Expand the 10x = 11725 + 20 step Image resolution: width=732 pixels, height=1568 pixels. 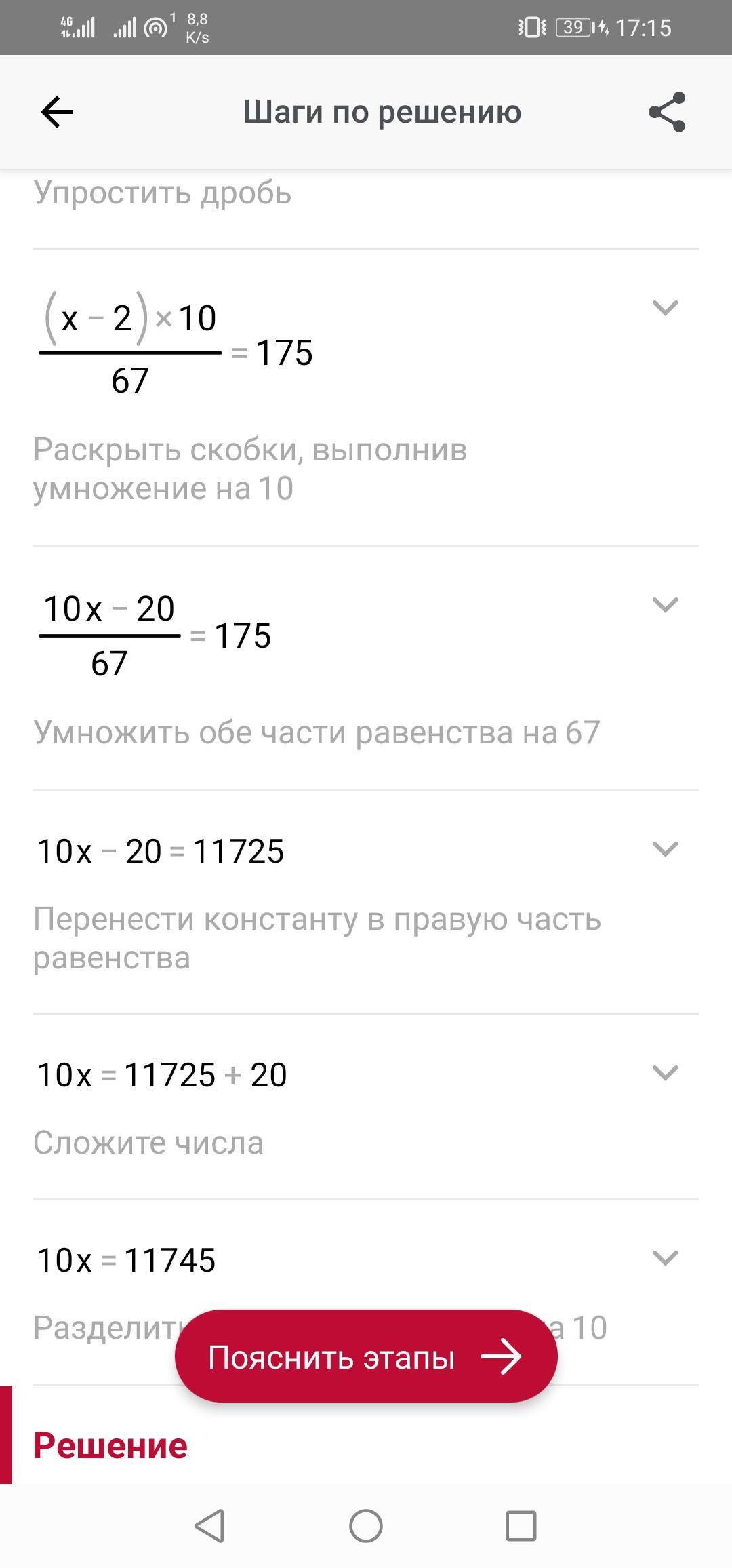coord(665,1072)
